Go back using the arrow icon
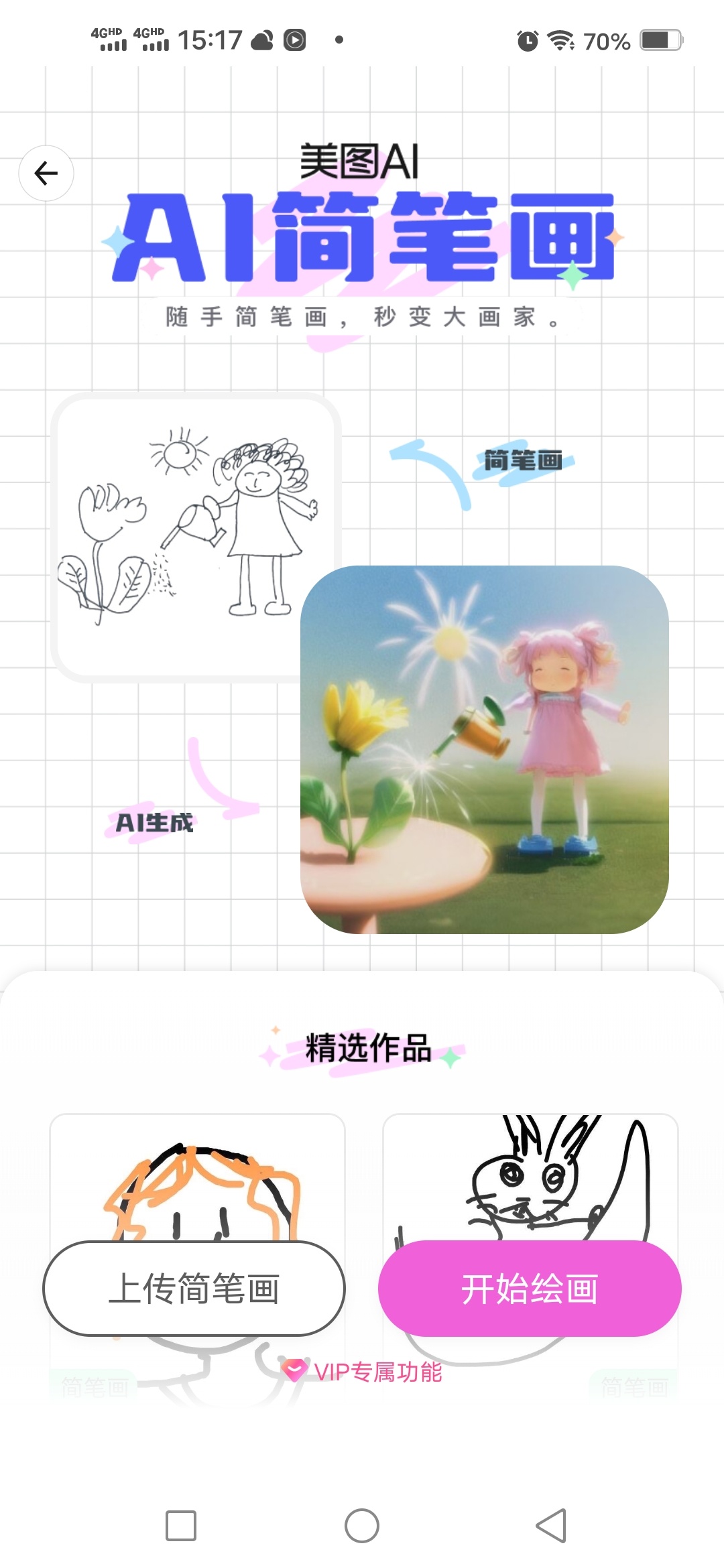 tap(46, 174)
